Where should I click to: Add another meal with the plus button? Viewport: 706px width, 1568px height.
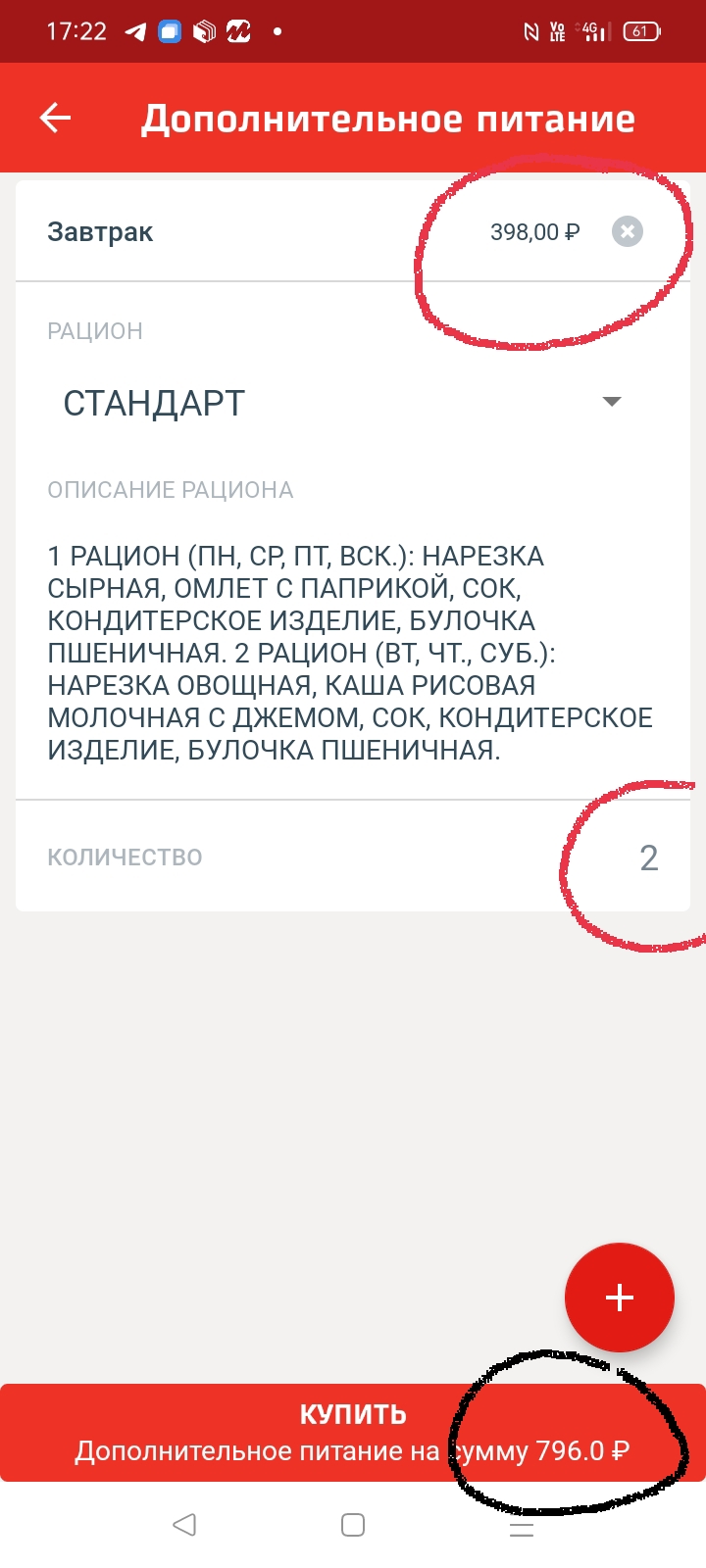pyautogui.click(x=620, y=1298)
